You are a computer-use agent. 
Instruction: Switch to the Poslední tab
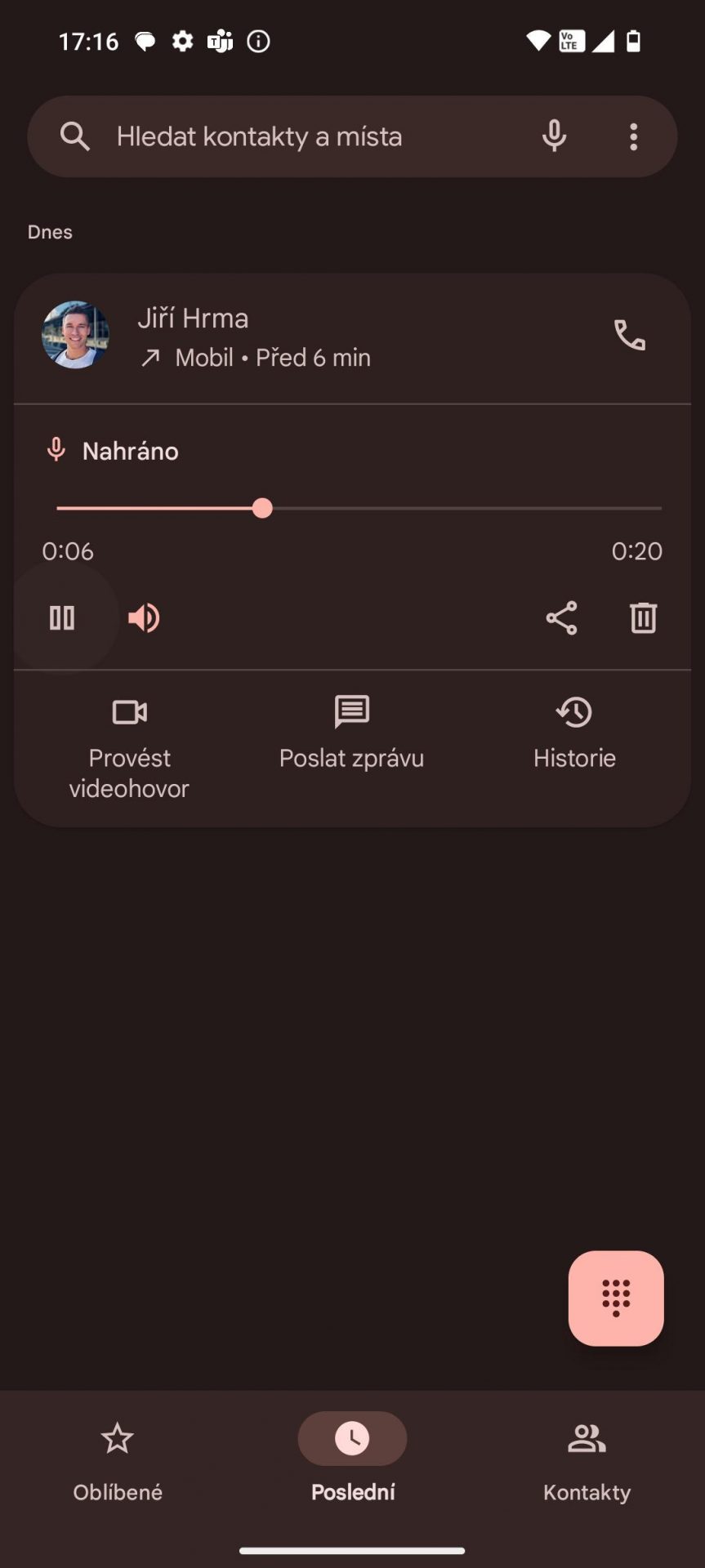pos(352,1462)
